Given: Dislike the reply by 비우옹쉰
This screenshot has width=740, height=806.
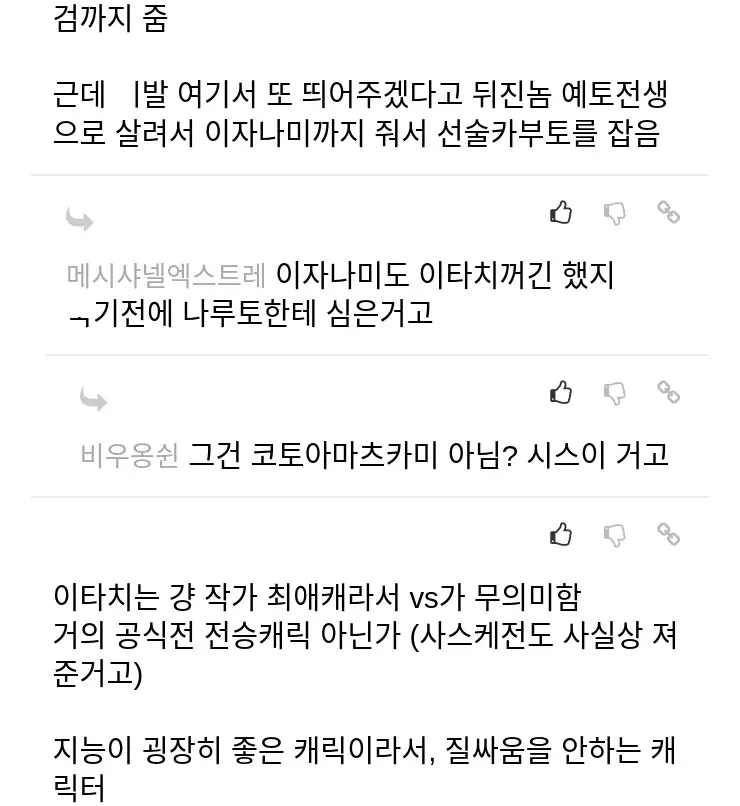Looking at the screenshot, I should click(x=615, y=393).
